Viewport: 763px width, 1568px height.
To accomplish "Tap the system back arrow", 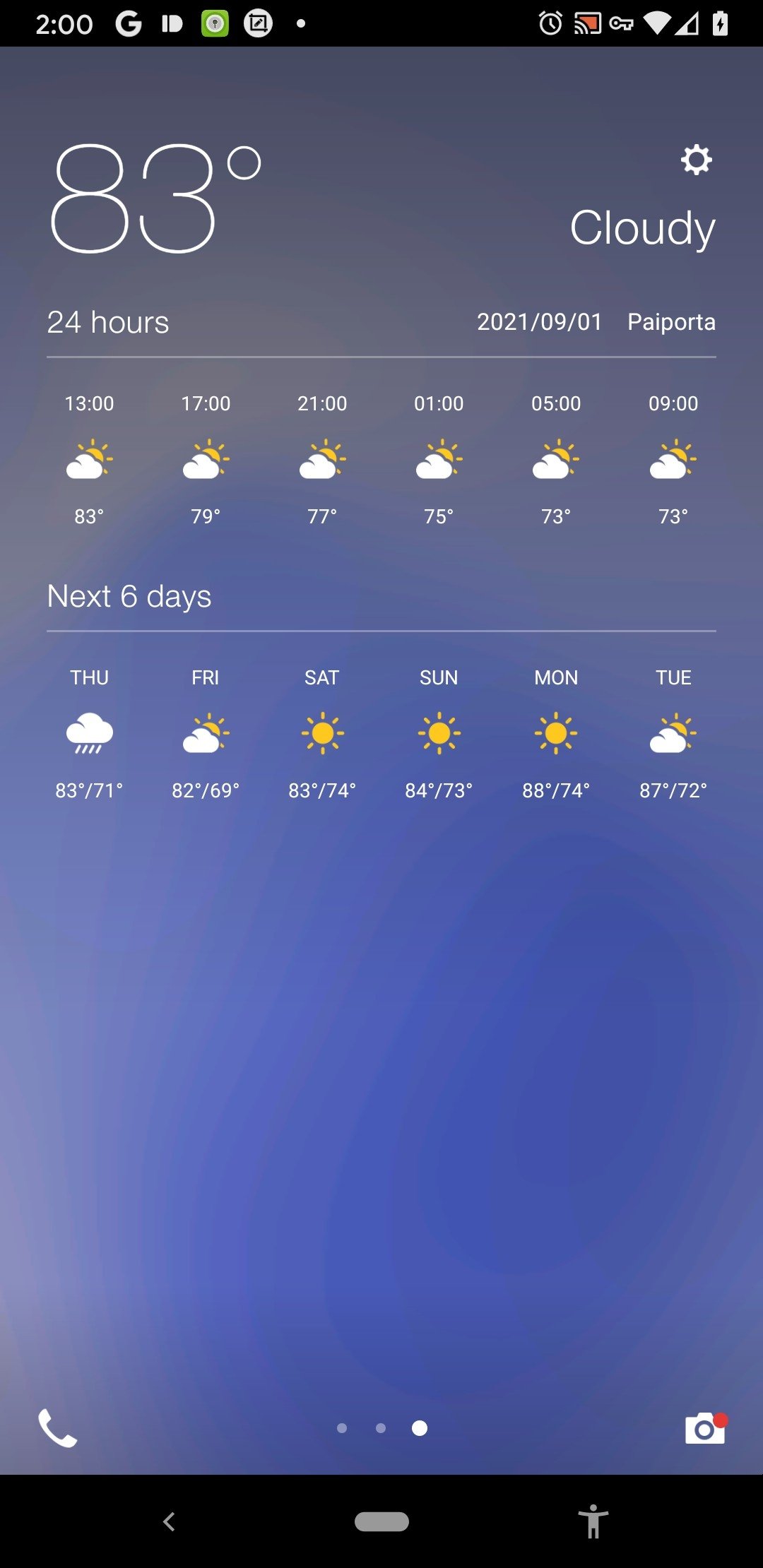I will click(x=169, y=1521).
